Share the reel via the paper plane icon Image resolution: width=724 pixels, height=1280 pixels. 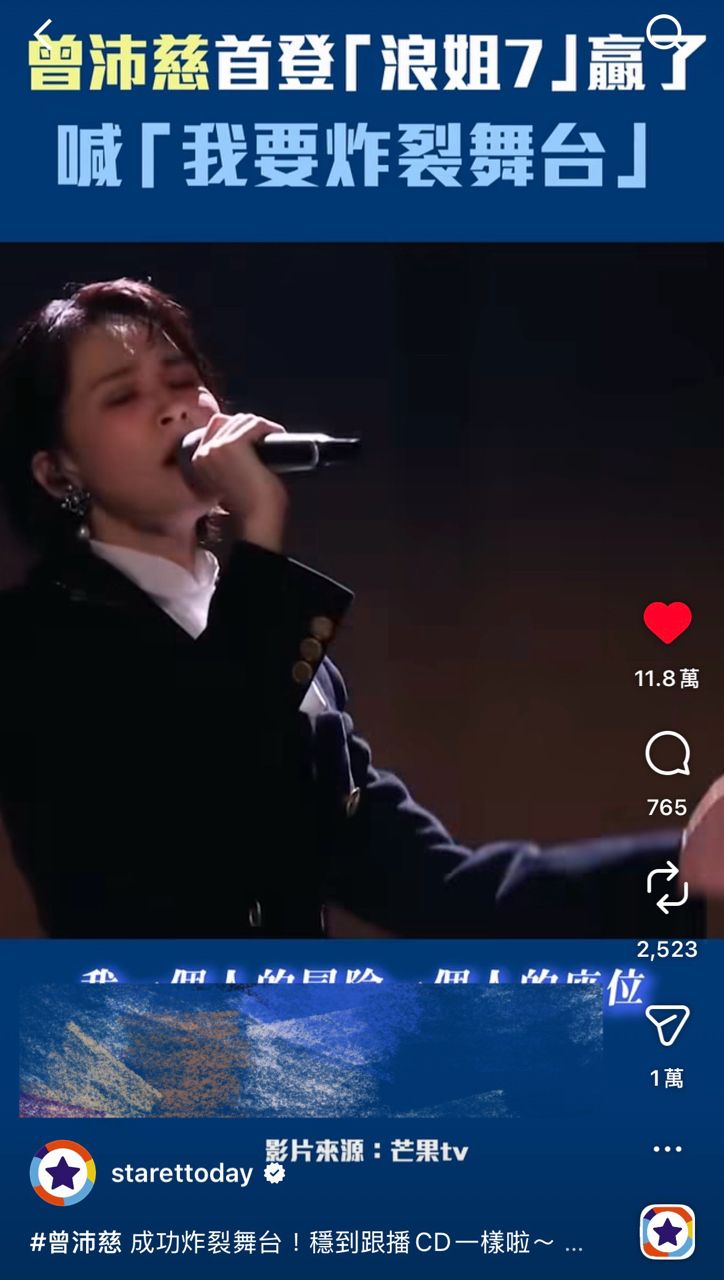(x=667, y=1025)
